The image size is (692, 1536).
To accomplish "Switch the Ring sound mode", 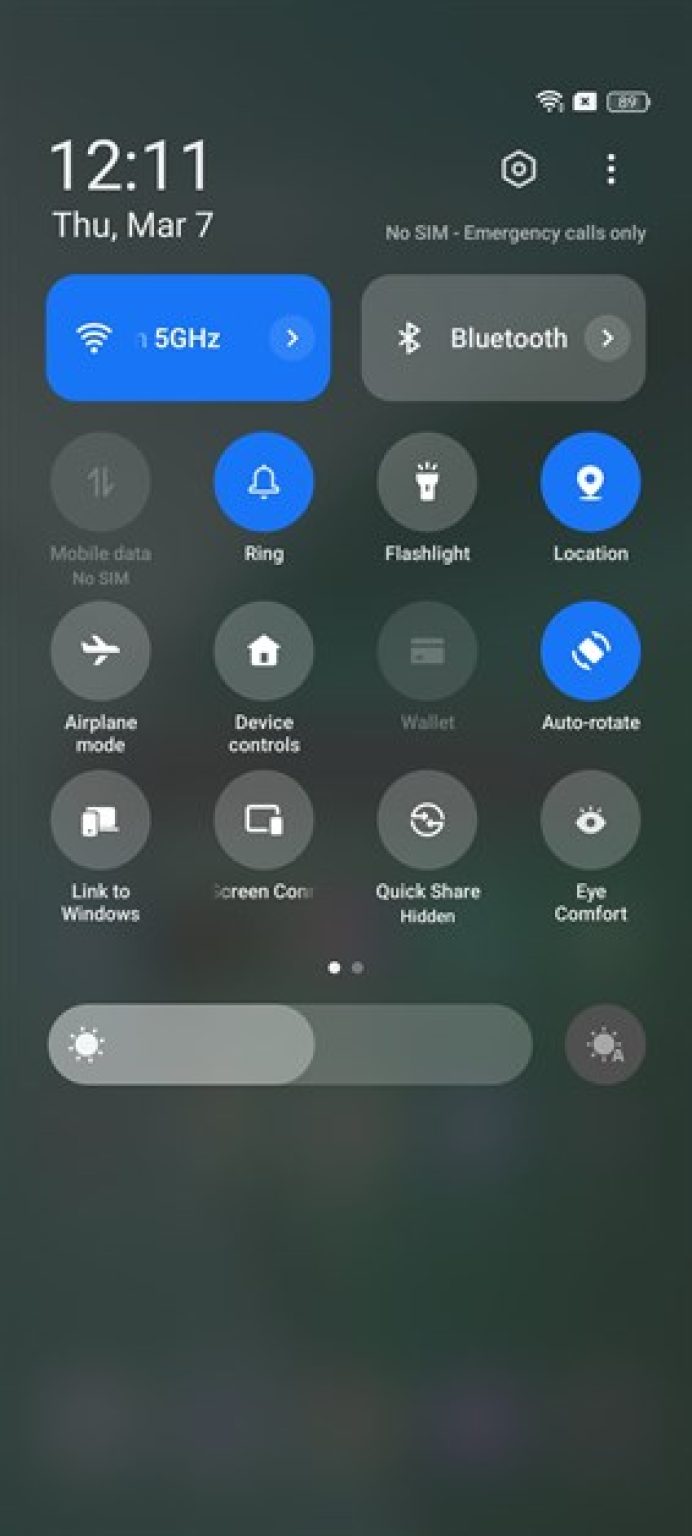I will pos(264,482).
